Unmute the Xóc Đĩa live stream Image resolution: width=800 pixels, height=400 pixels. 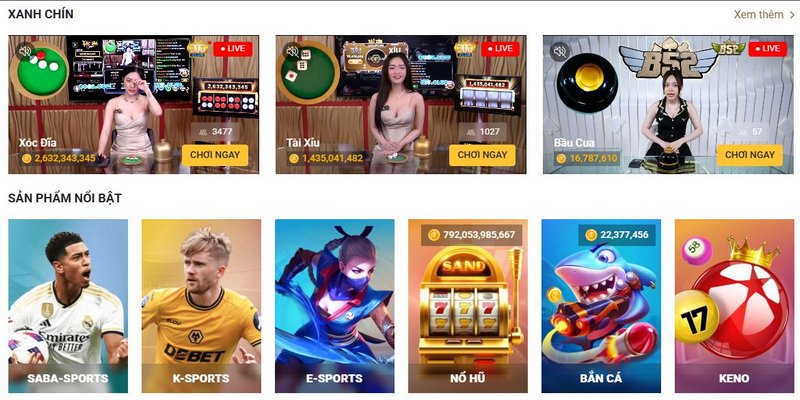pos(26,51)
